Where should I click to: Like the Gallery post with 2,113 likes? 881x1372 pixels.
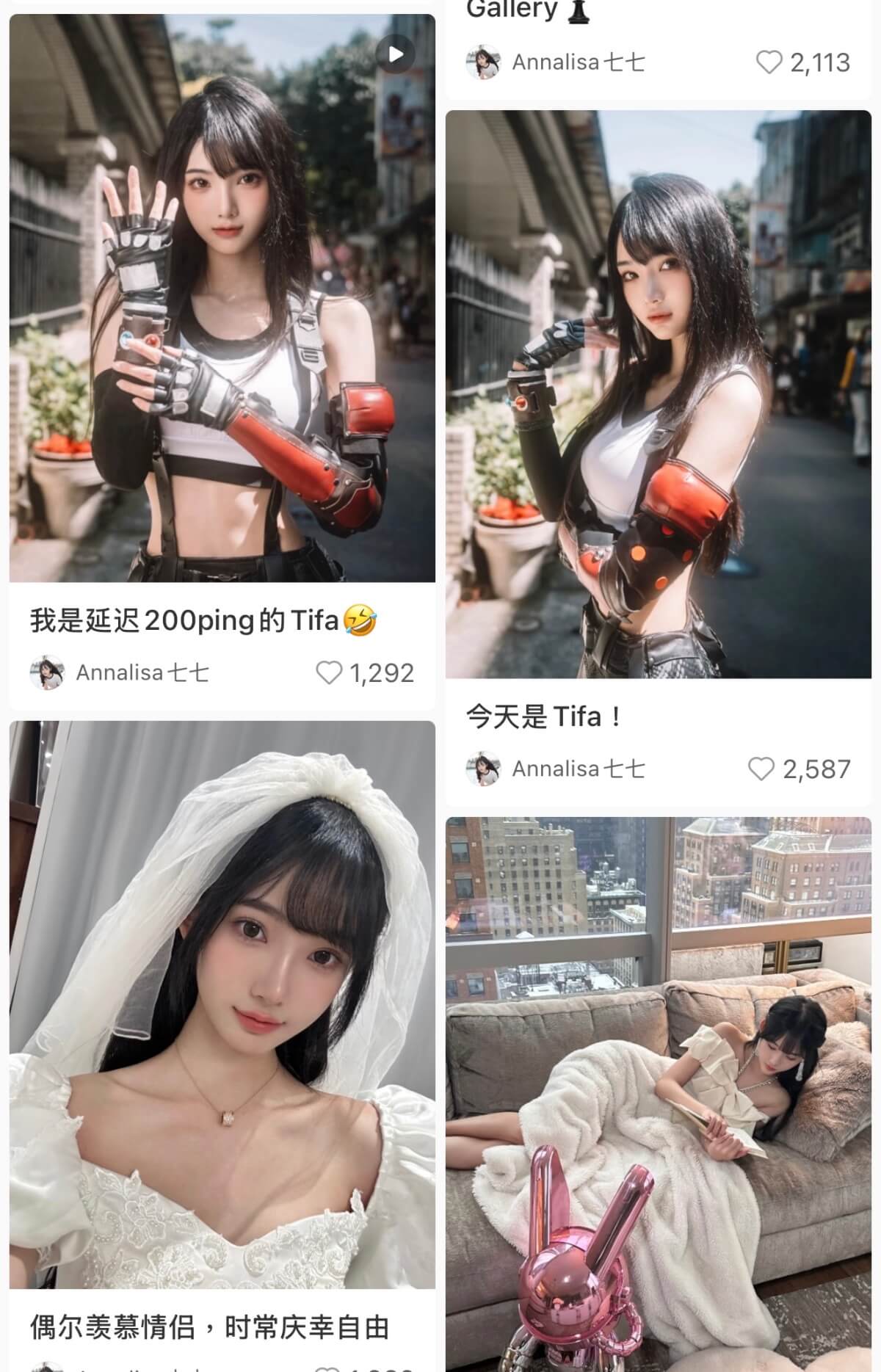[769, 62]
